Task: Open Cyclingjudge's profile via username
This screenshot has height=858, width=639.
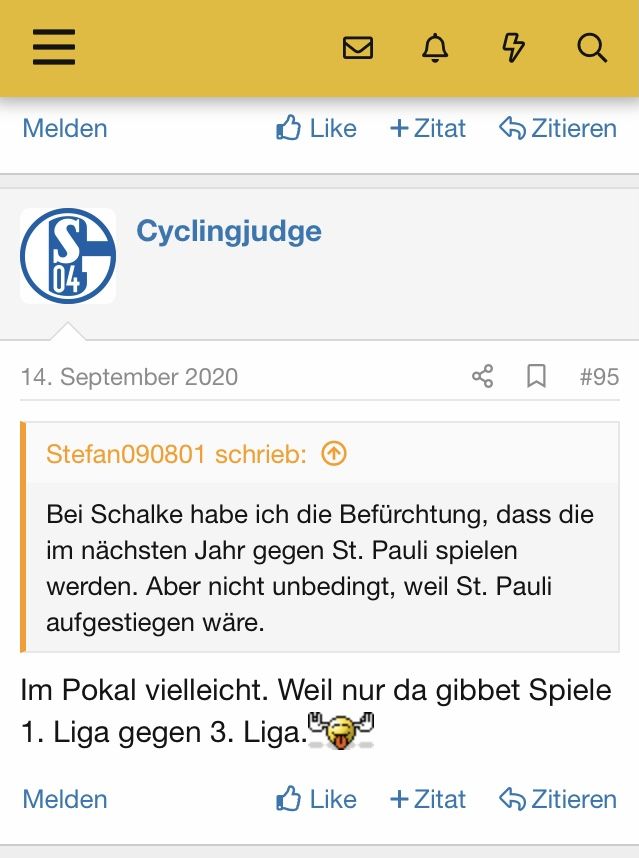Action: click(x=229, y=231)
